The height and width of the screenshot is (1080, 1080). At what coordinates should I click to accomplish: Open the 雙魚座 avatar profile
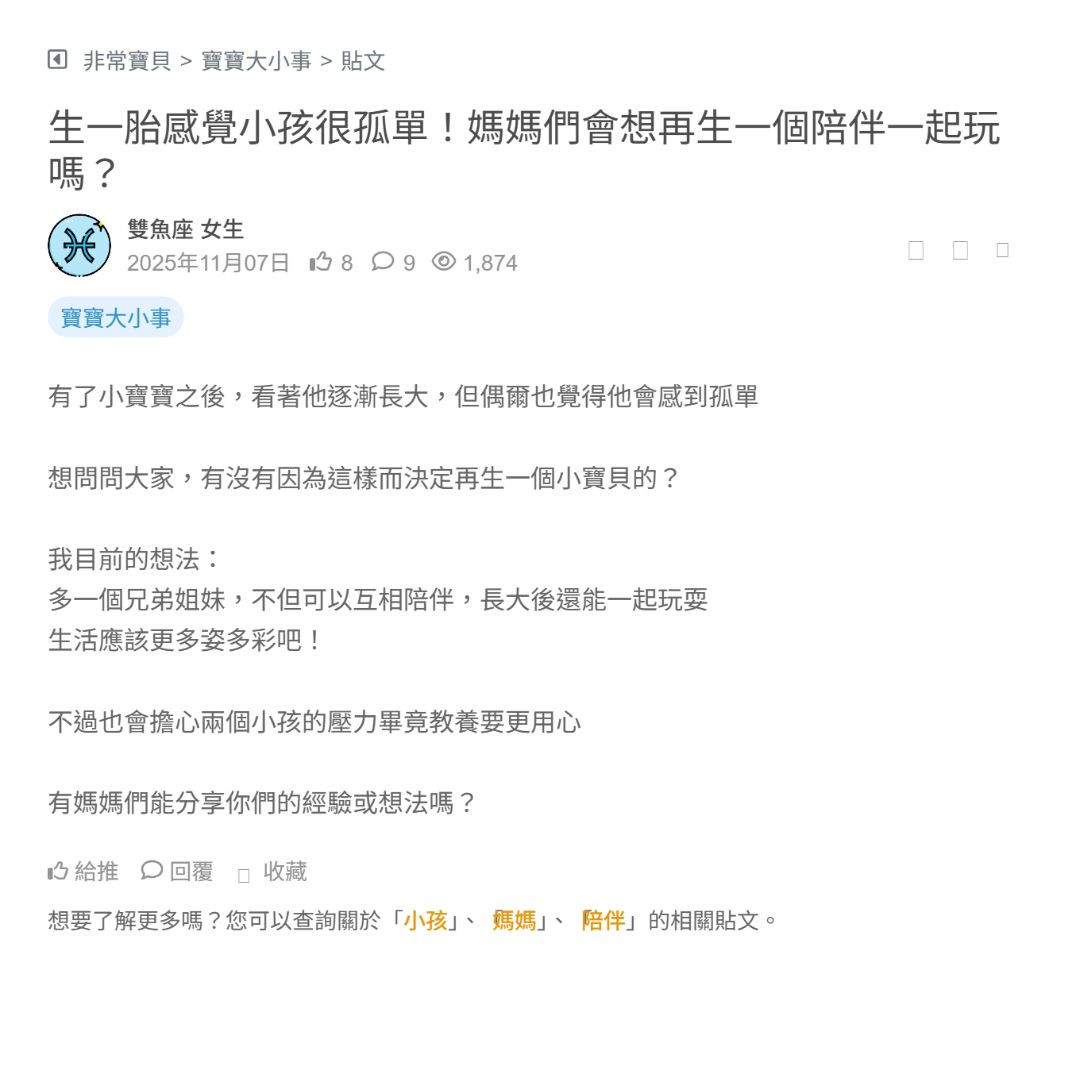pos(80,245)
